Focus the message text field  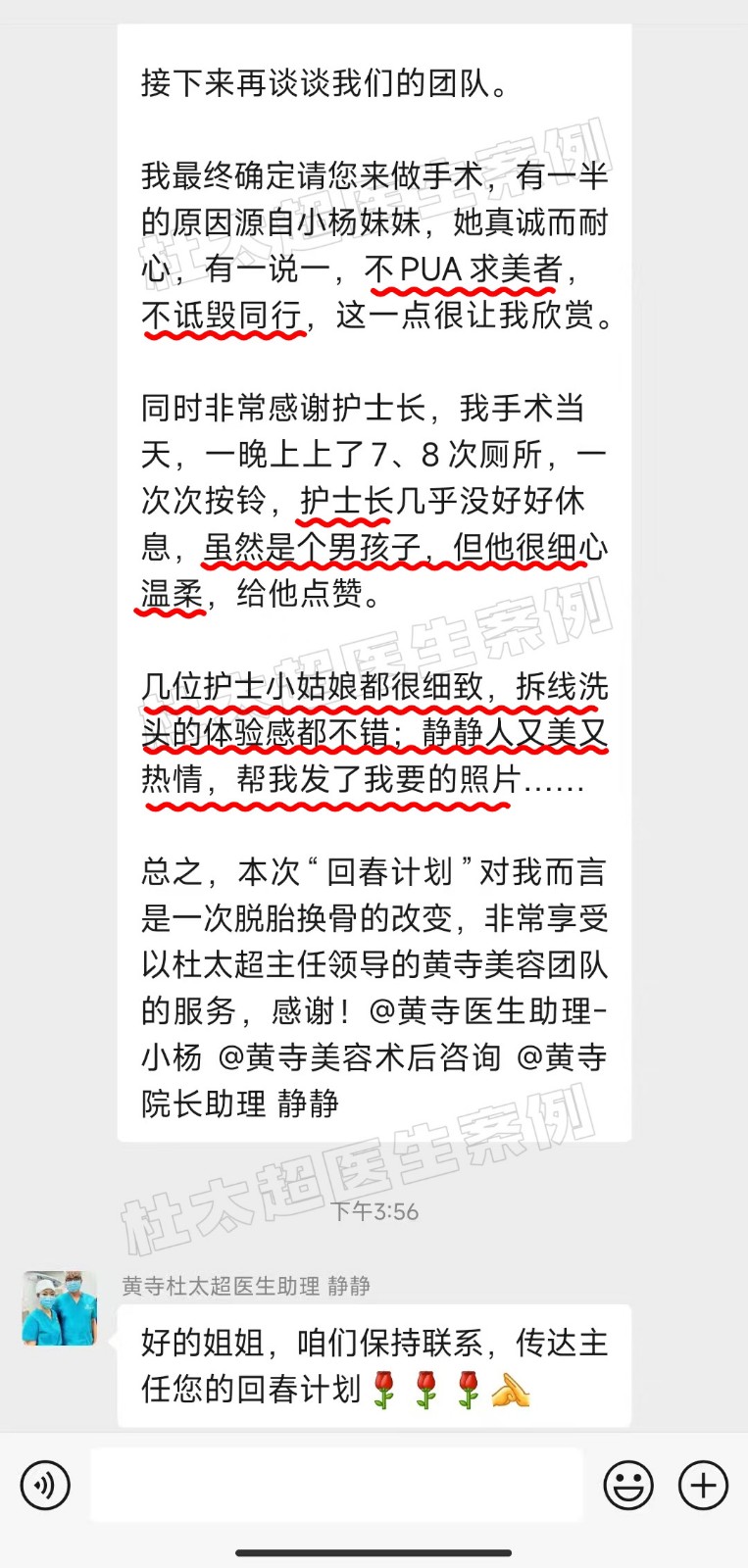[336, 1486]
